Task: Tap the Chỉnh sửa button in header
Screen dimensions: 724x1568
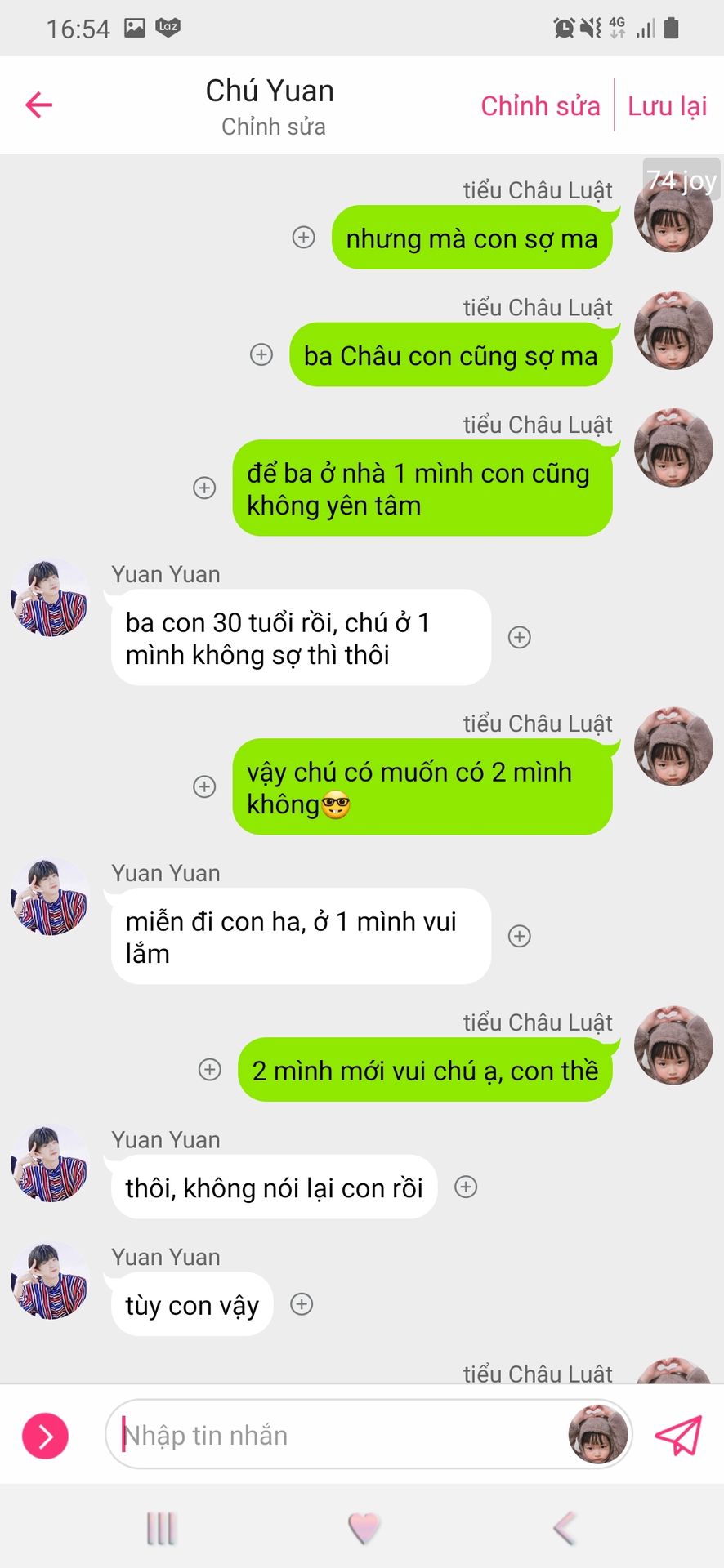Action: pyautogui.click(x=540, y=105)
